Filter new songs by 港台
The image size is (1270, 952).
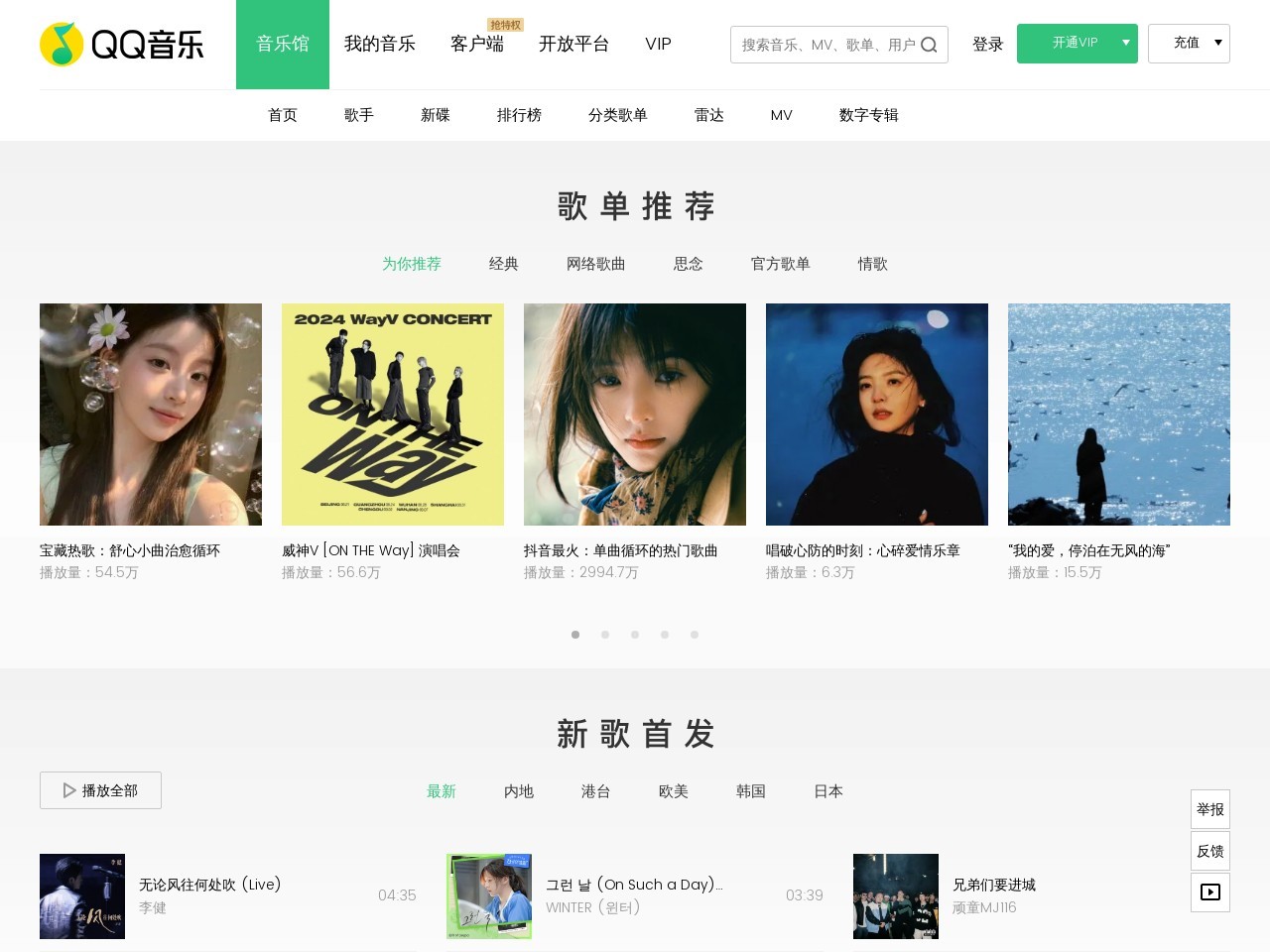[x=595, y=791]
